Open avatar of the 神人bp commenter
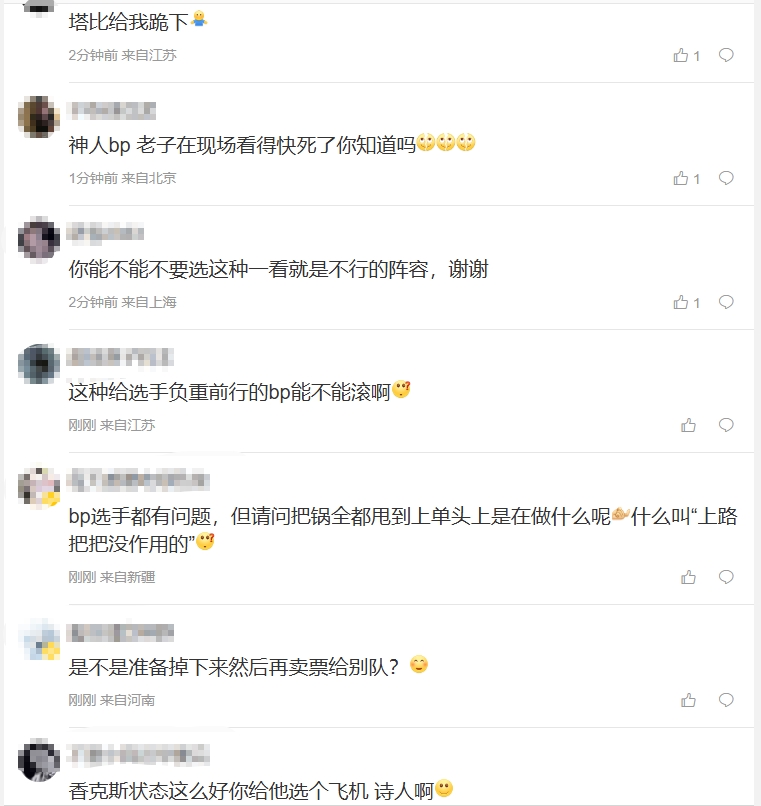 coord(39,117)
